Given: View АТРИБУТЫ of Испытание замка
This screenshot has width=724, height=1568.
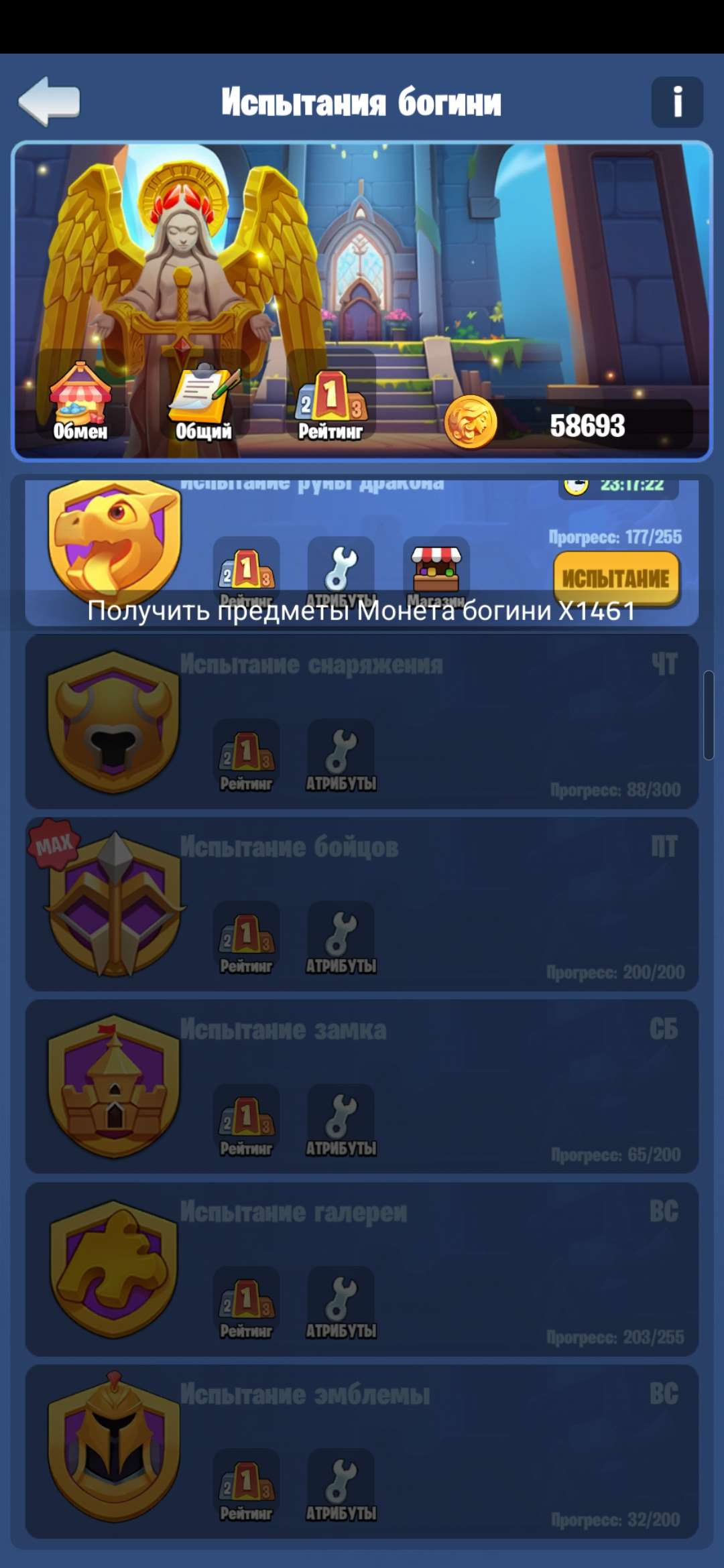Looking at the screenshot, I should tap(341, 1119).
